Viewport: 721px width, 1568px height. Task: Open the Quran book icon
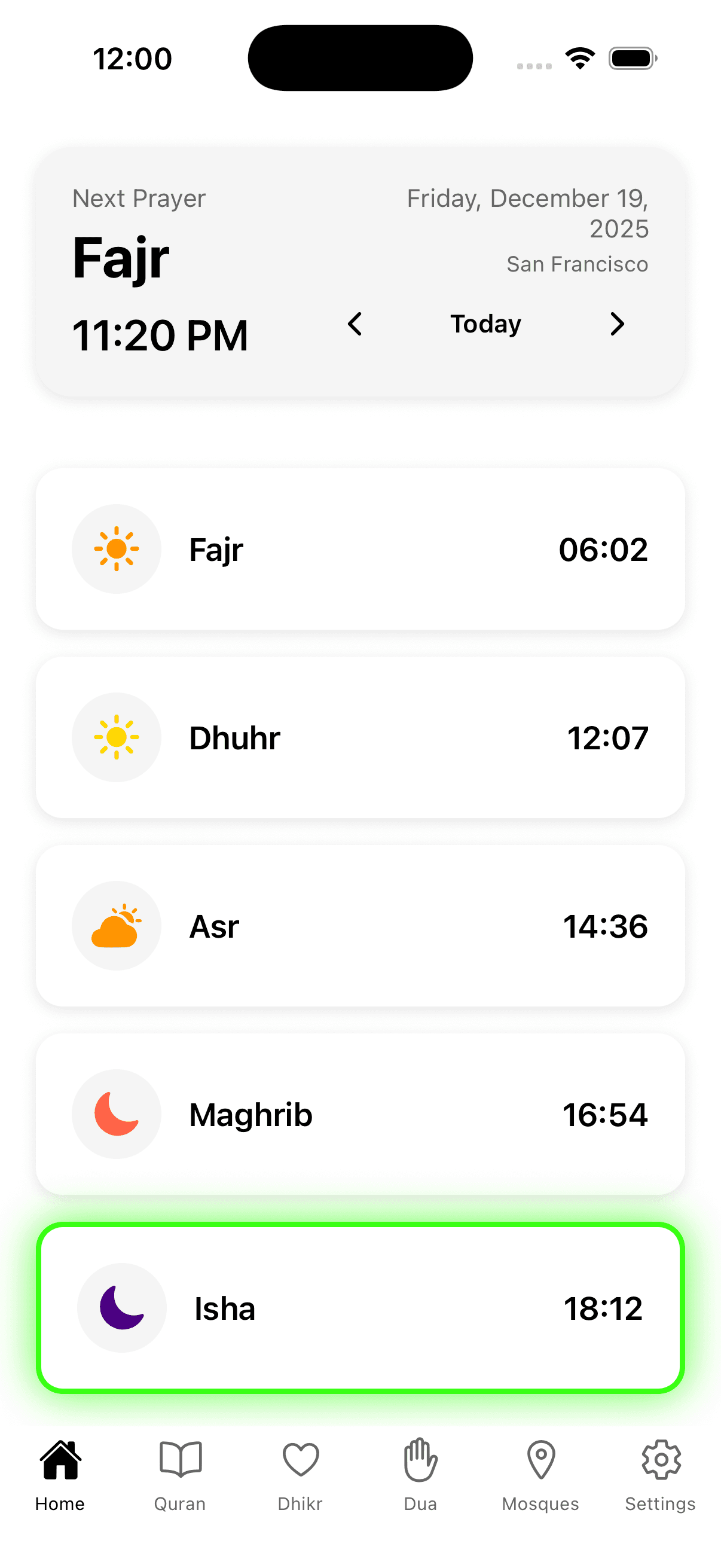pyautogui.click(x=180, y=1460)
